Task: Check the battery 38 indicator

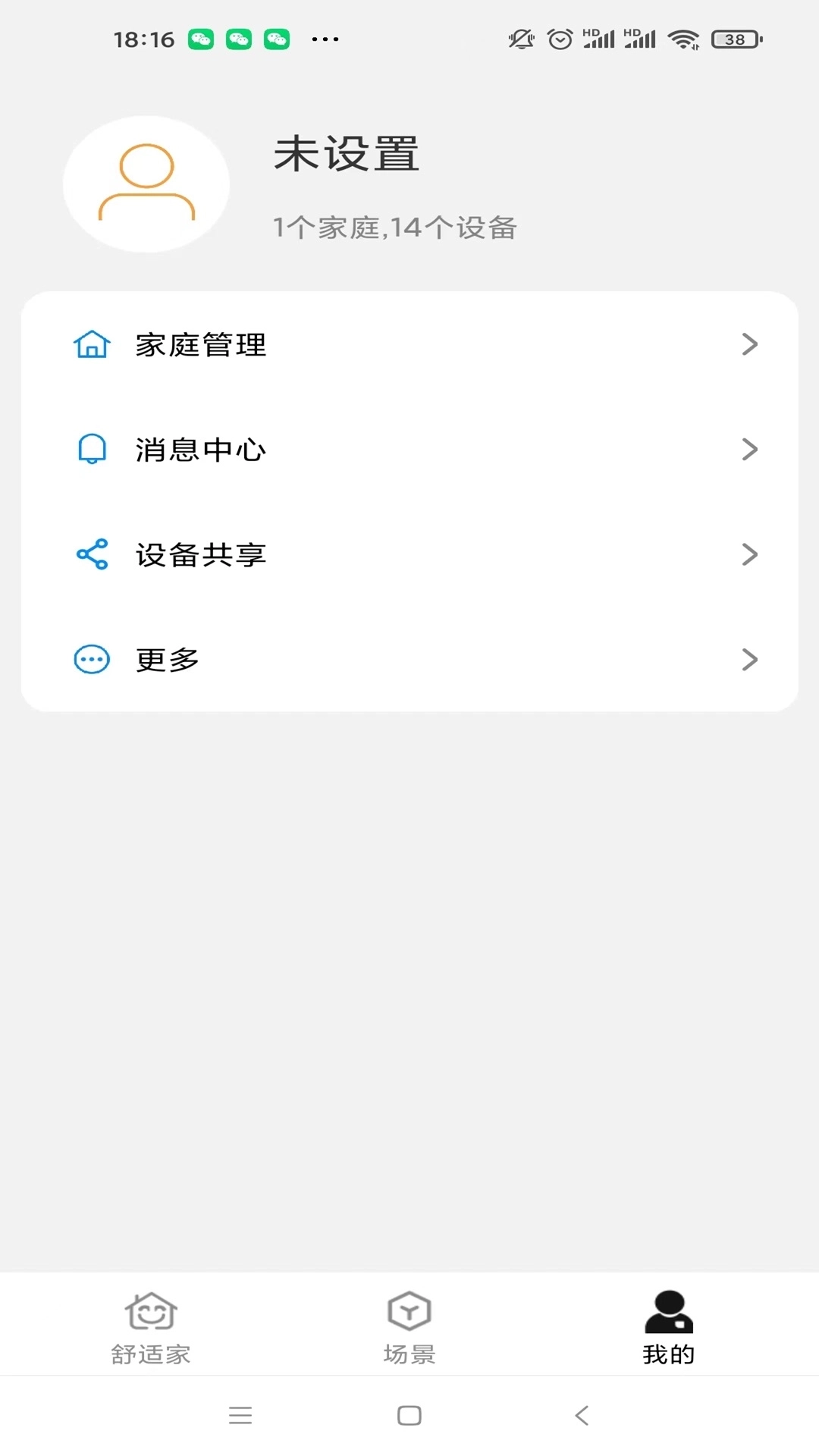Action: [726, 39]
